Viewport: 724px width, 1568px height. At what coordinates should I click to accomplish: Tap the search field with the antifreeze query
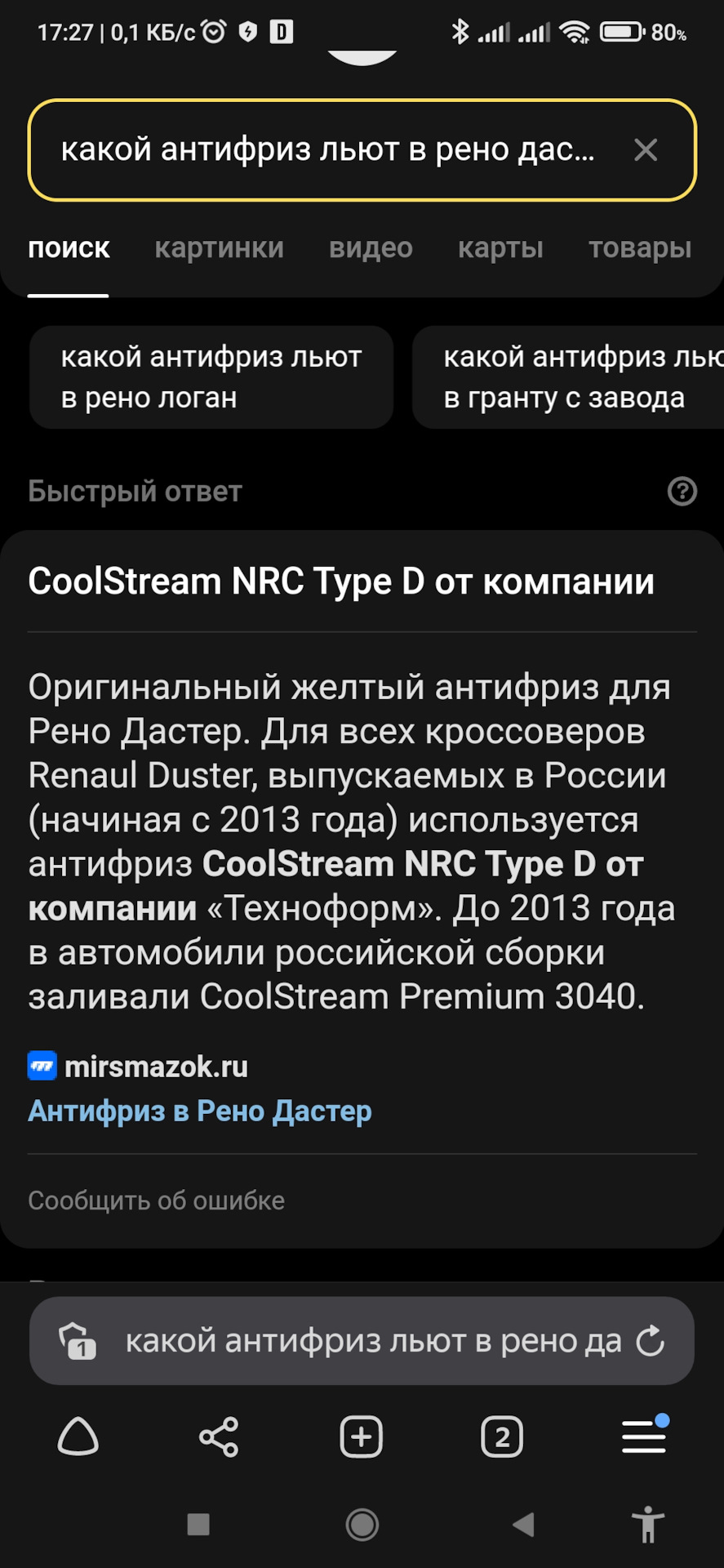pyautogui.click(x=326, y=149)
